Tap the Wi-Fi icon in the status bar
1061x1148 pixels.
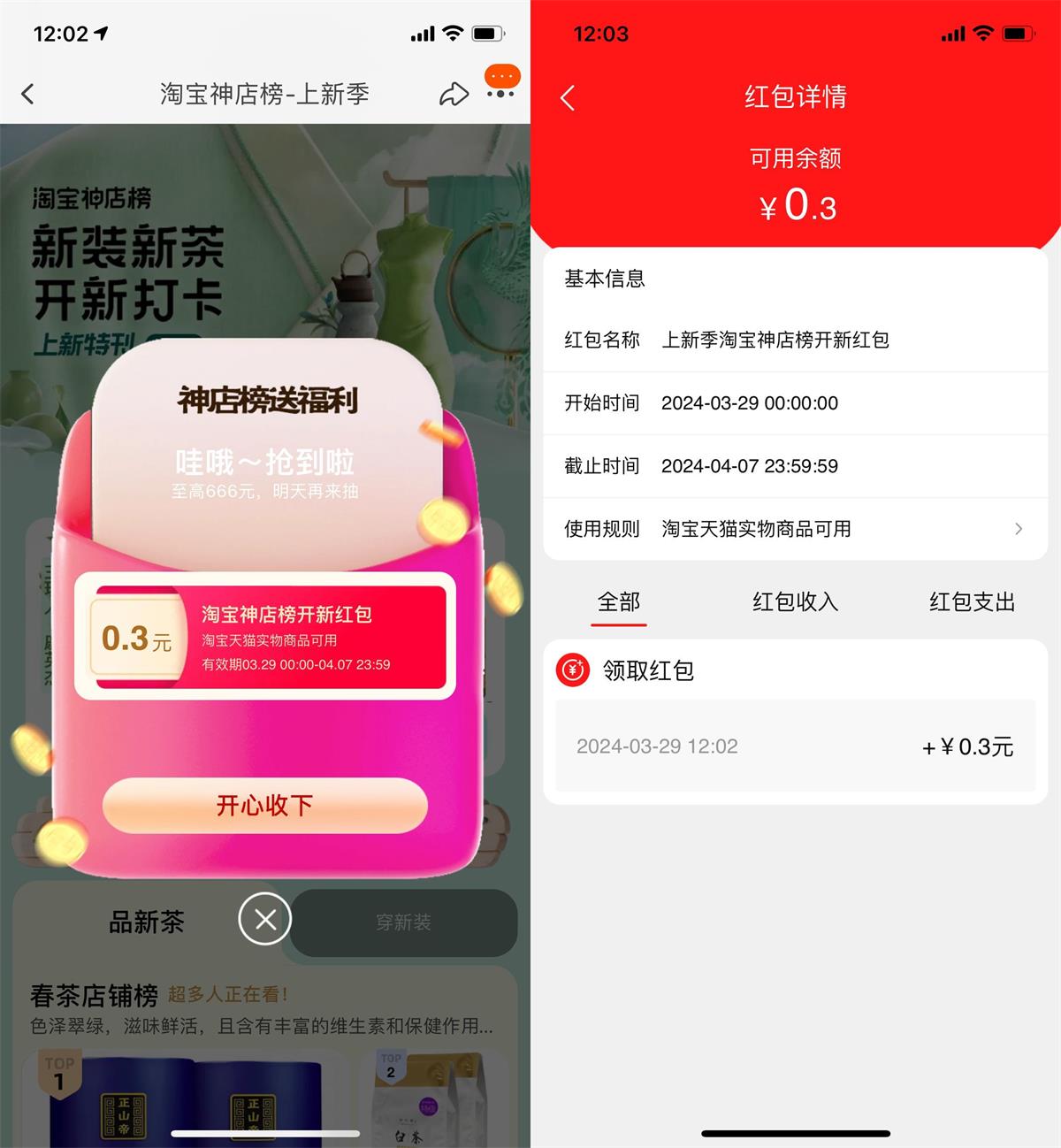454,34
